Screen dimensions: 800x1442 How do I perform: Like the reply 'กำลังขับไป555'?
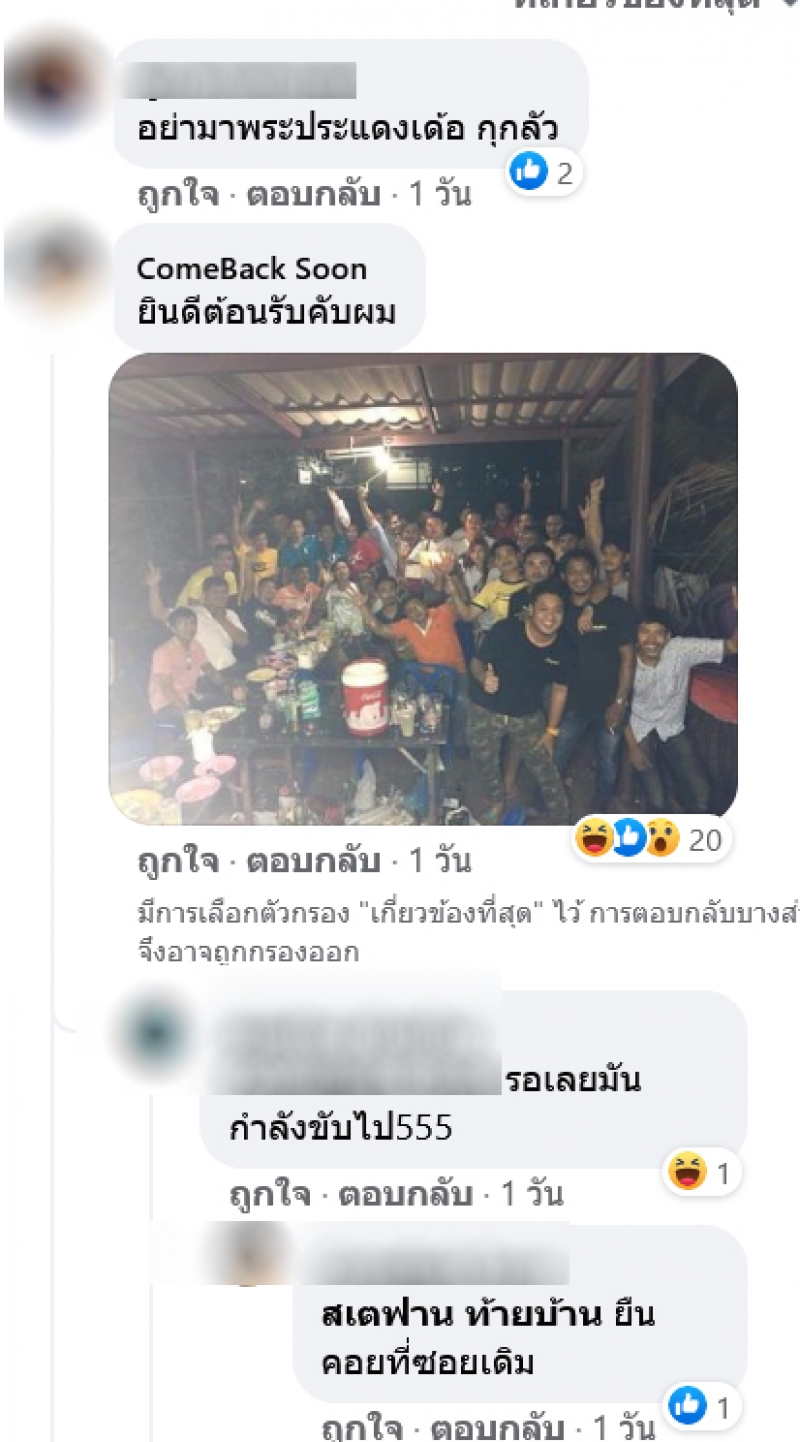(x=269, y=1194)
